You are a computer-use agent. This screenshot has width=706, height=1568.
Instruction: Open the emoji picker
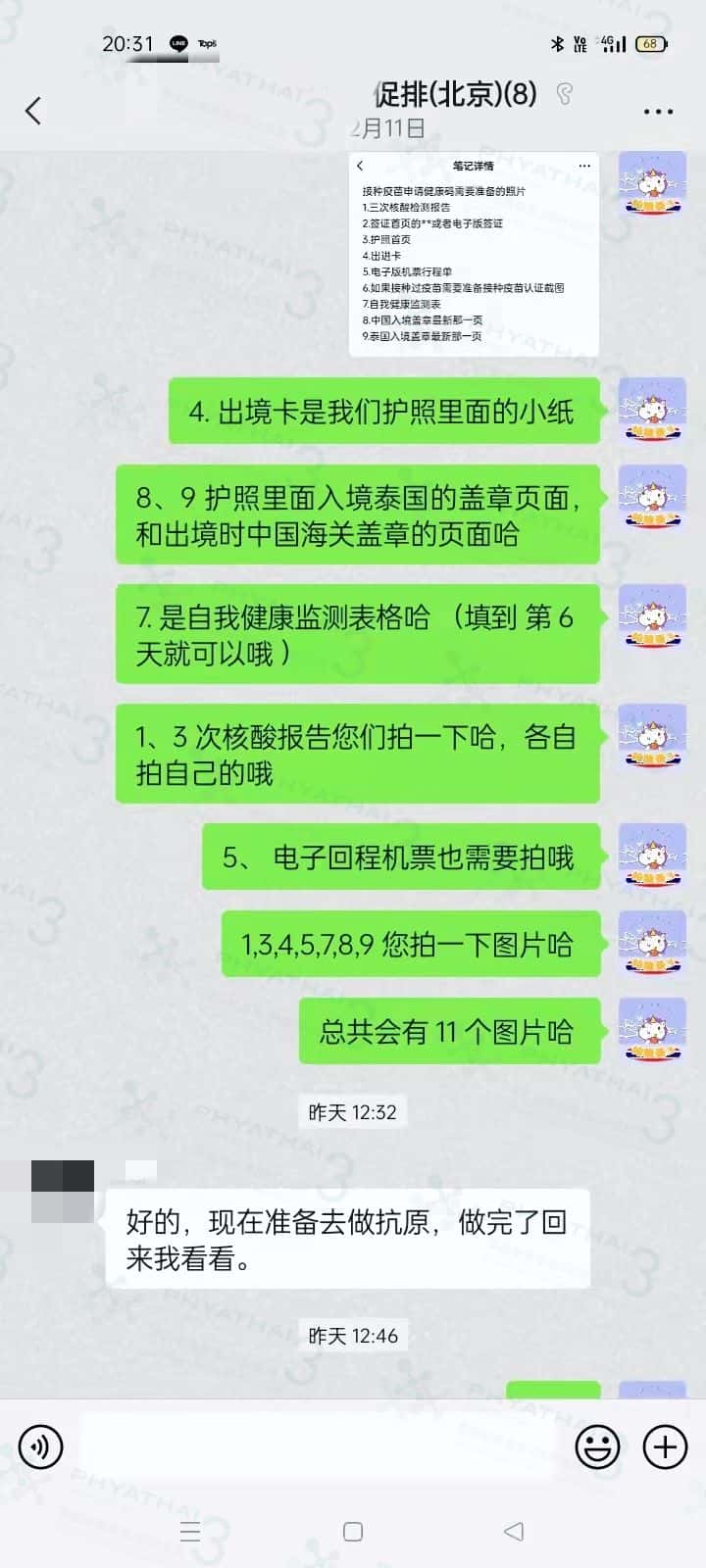pos(597,1446)
